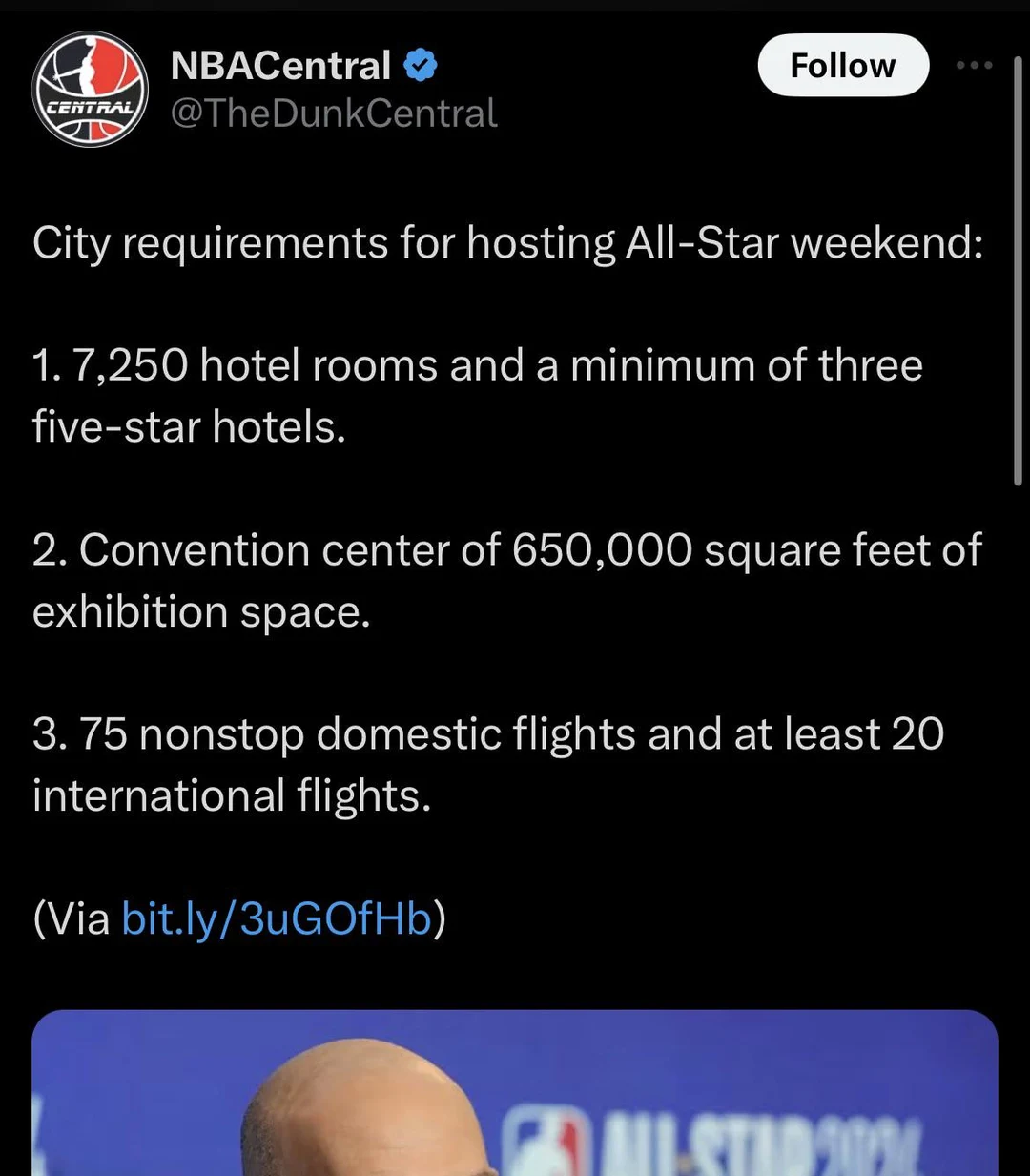The image size is (1030, 1176).
Task: Click the @TheDunkCentral handle
Action: [x=333, y=113]
